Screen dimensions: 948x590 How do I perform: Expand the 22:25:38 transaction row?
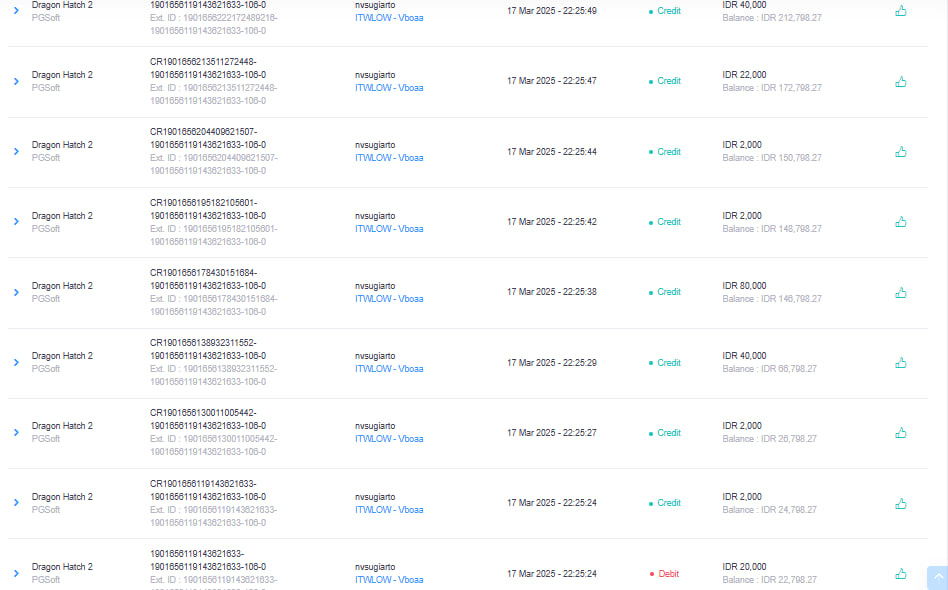[16, 292]
